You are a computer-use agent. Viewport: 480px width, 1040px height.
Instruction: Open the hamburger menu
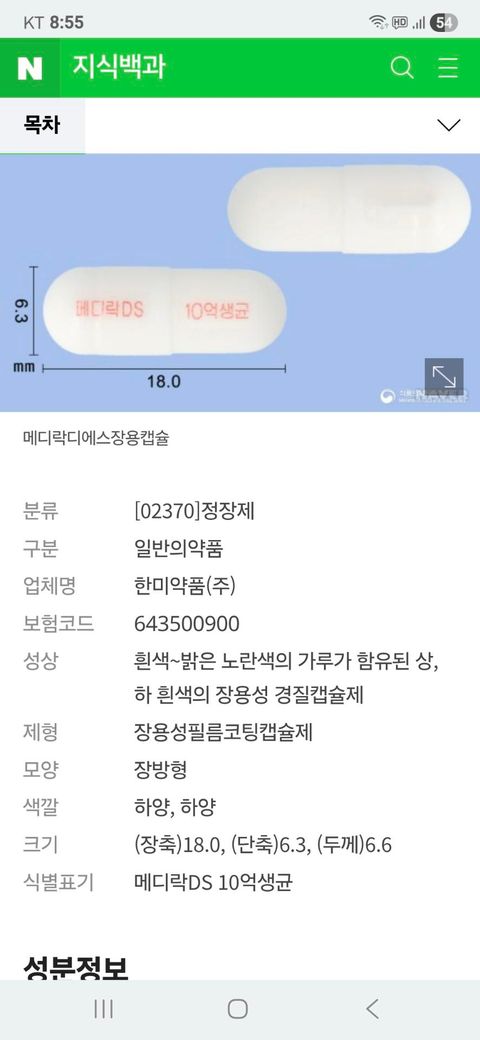tap(448, 68)
